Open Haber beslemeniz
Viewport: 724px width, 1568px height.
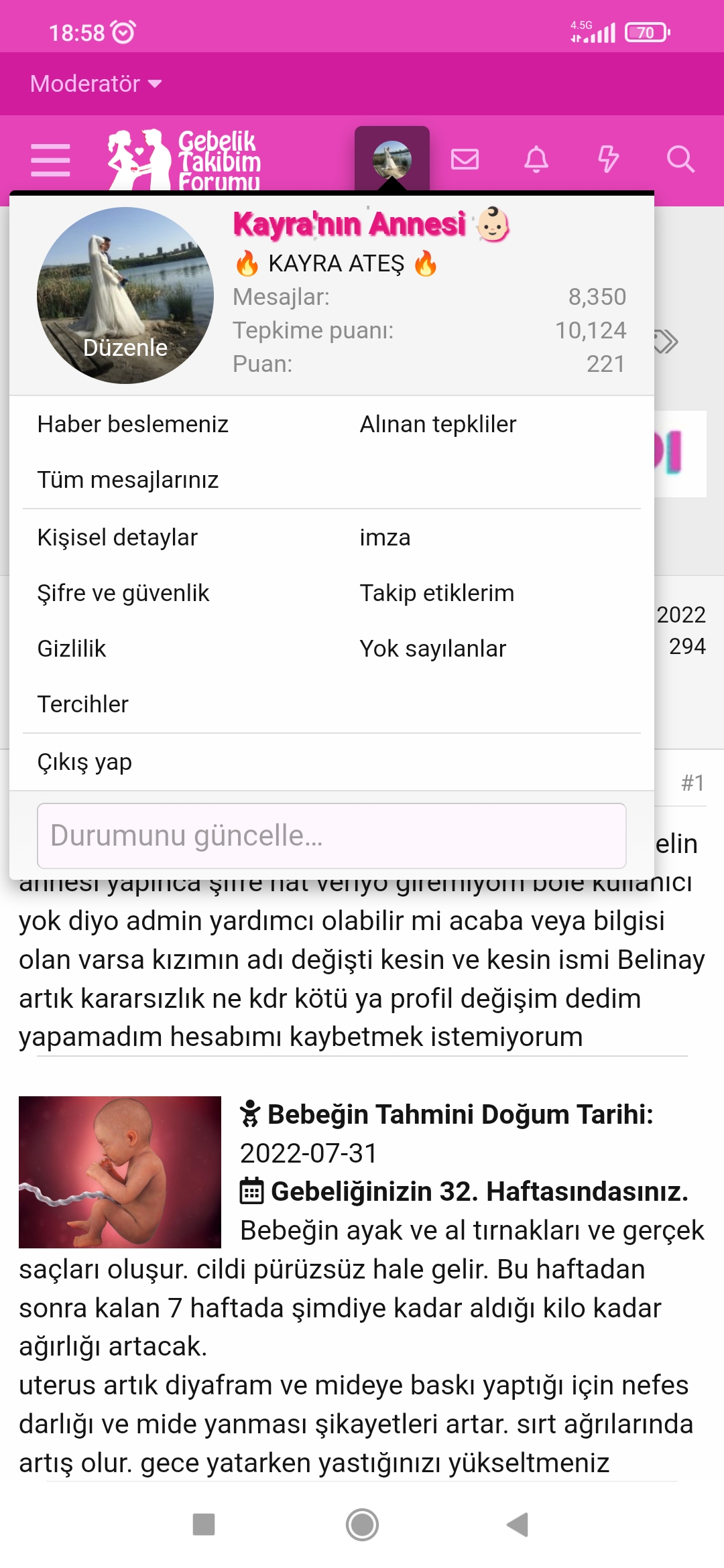133,424
